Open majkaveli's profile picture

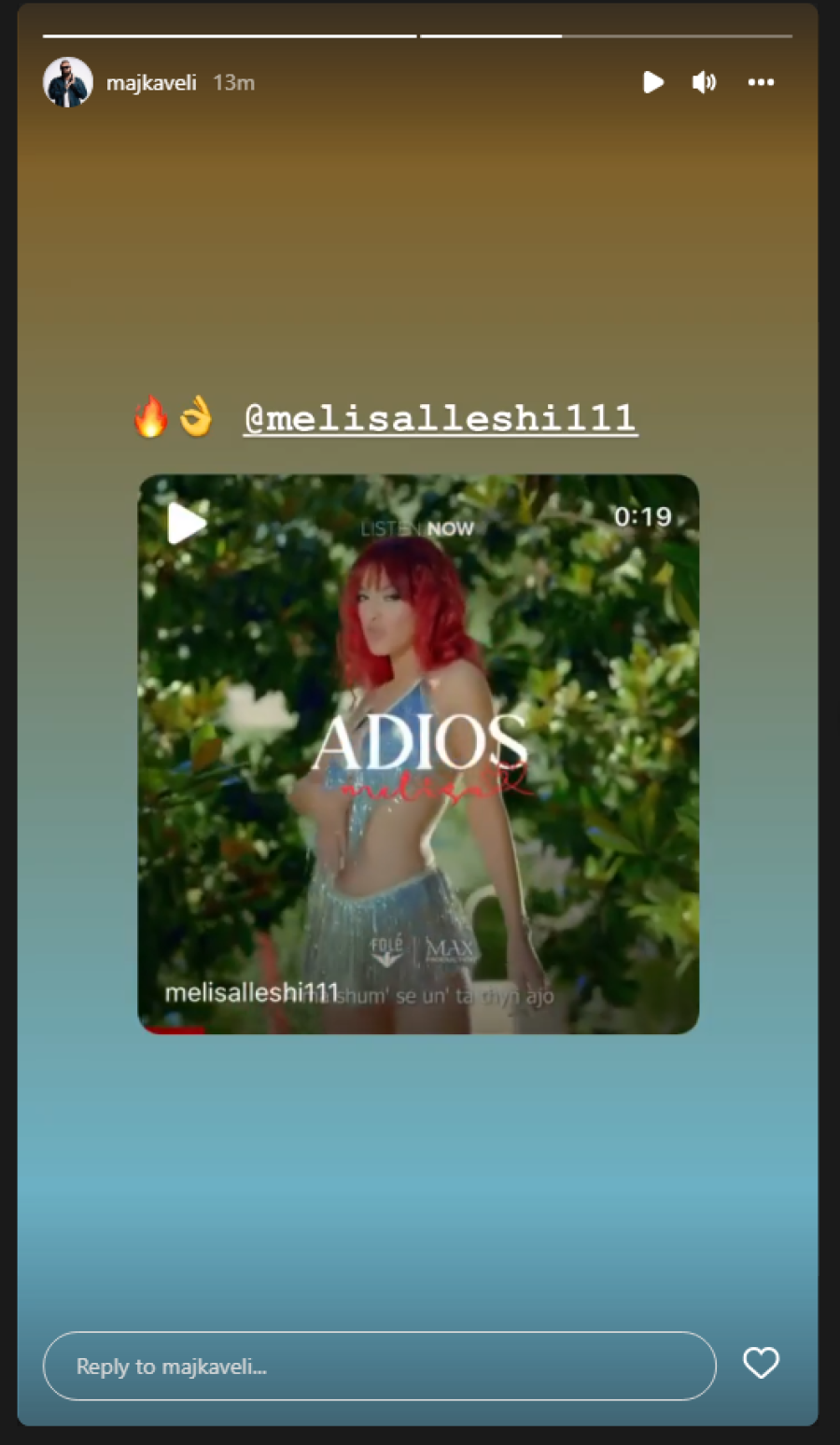pos(67,82)
